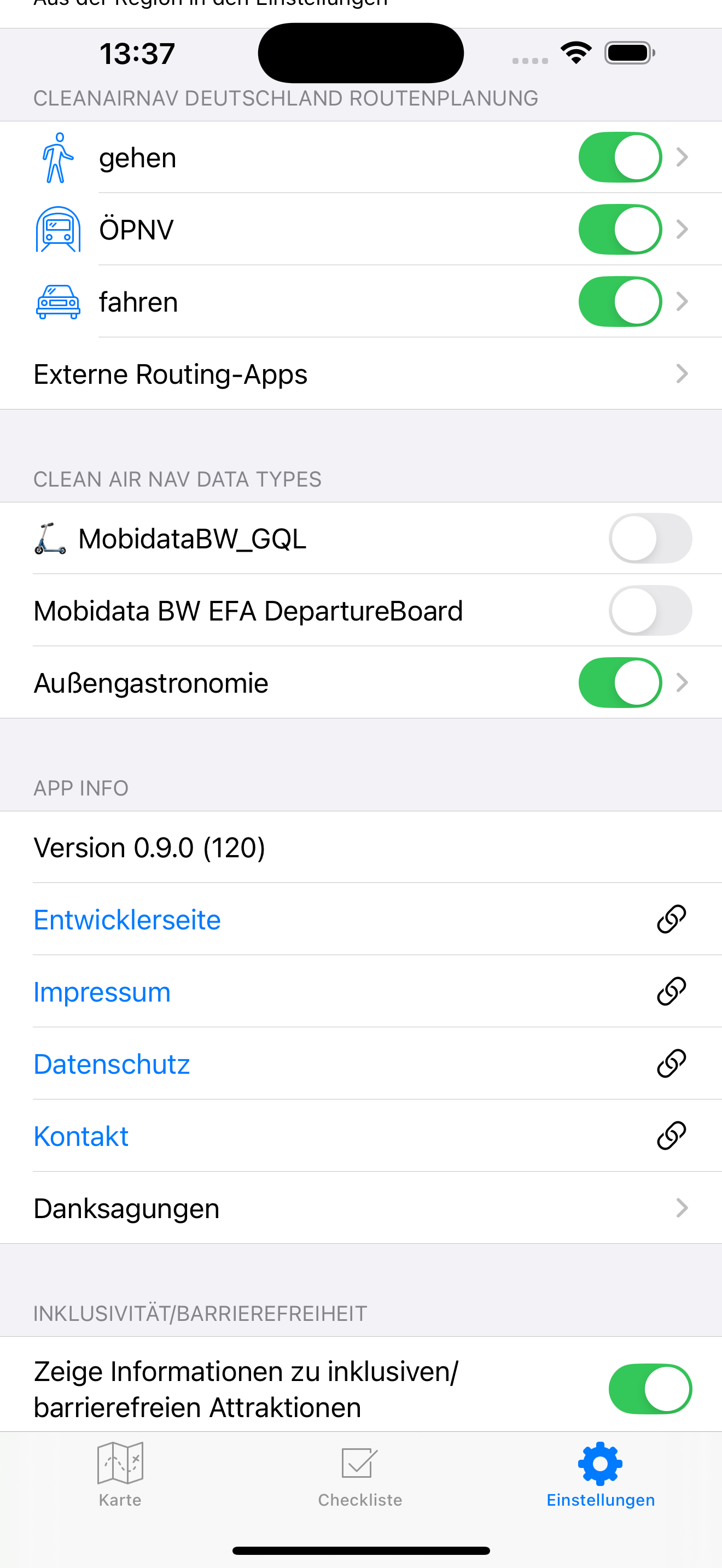The width and height of the screenshot is (722, 1568).
Task: Turn off the fahren switch
Action: click(620, 301)
